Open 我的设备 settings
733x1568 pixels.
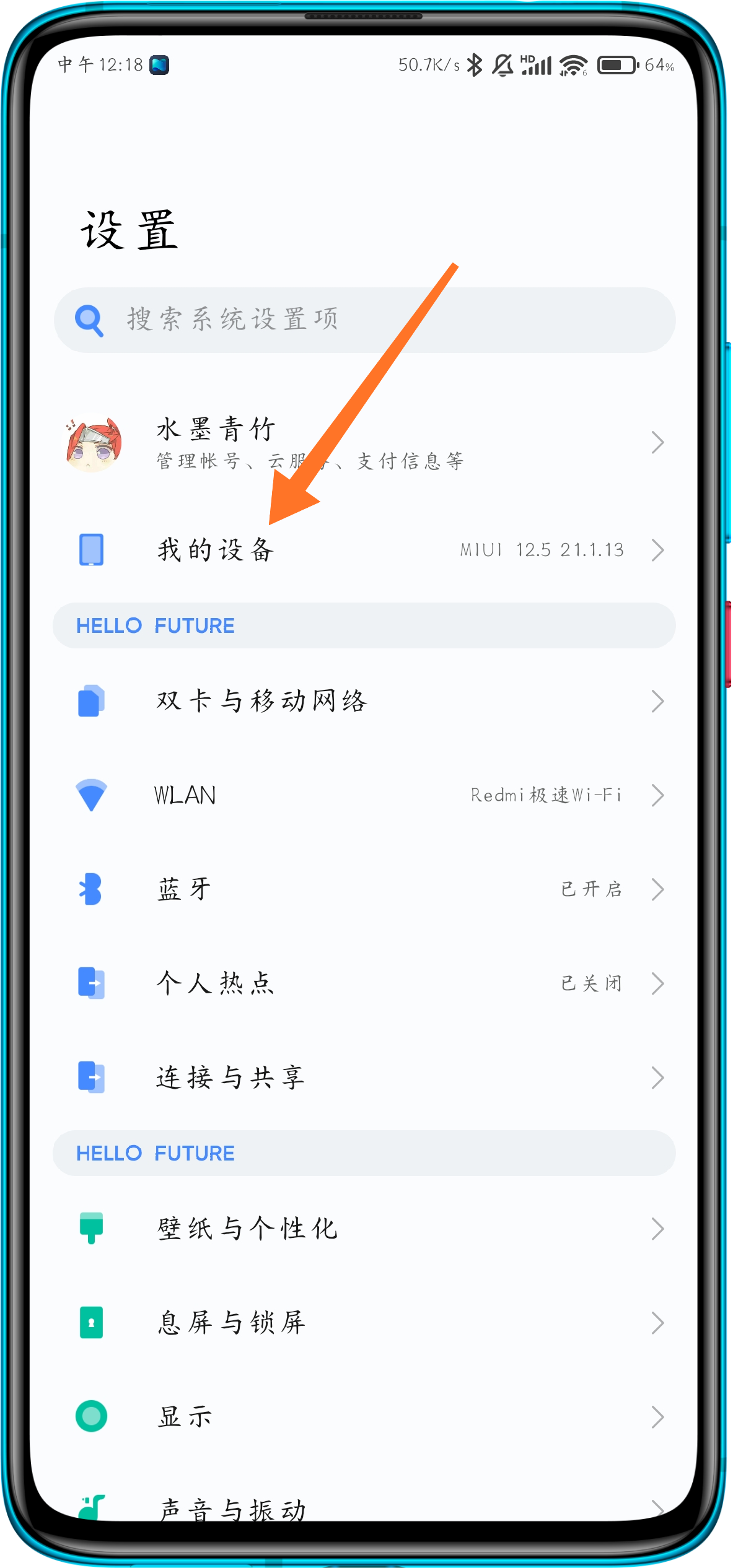(364, 550)
